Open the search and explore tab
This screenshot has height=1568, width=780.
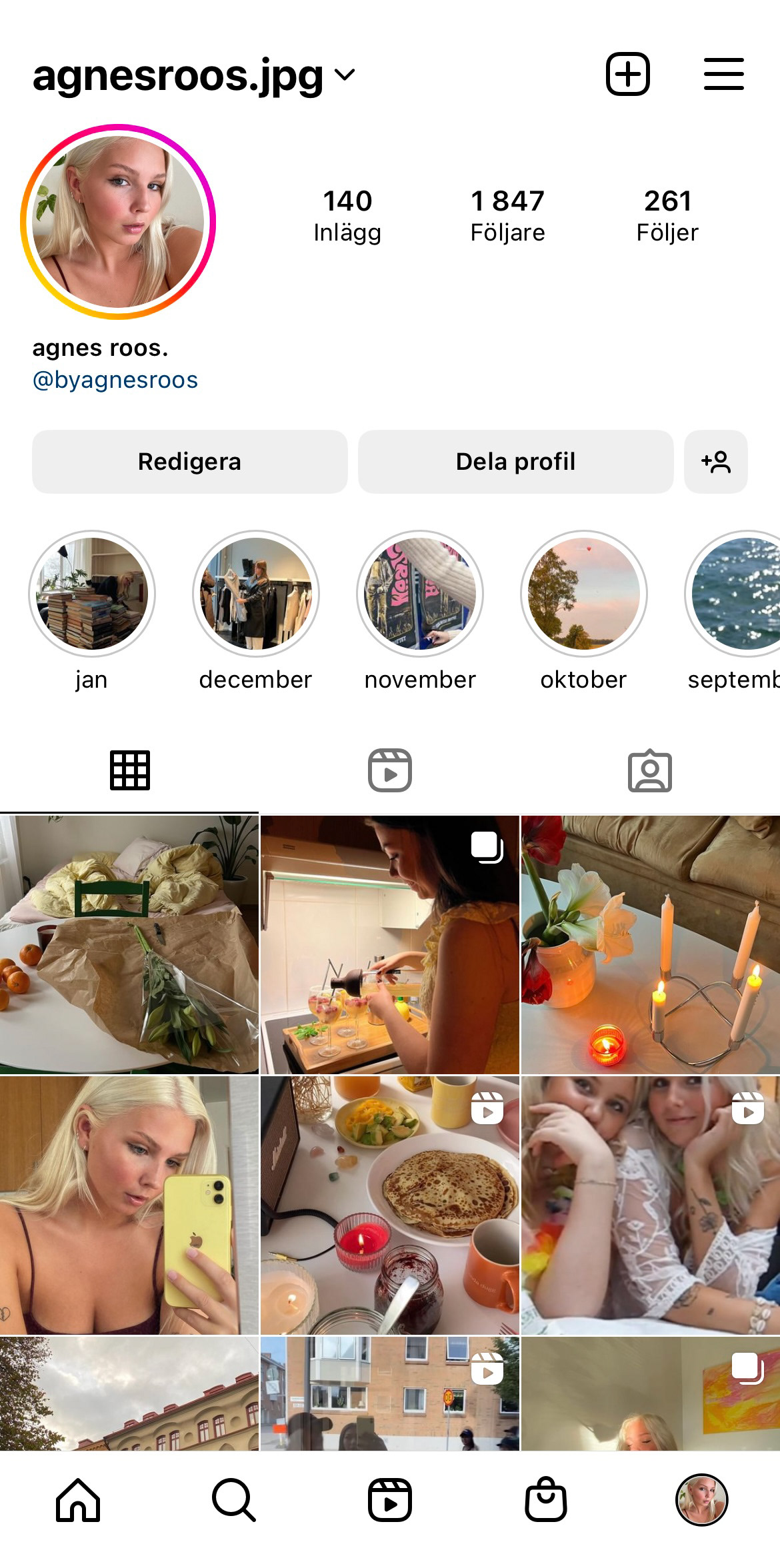(x=234, y=1500)
